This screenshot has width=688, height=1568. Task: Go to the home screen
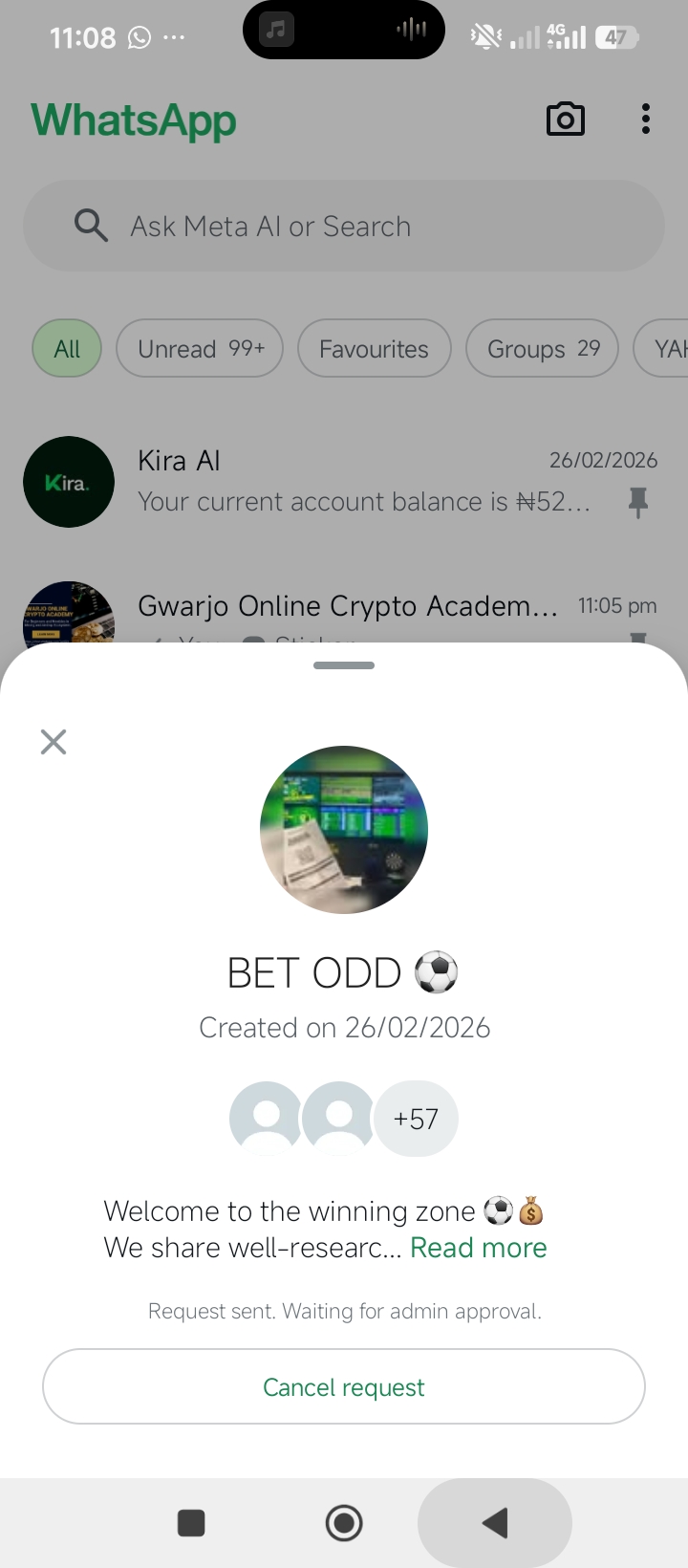[x=344, y=1523]
